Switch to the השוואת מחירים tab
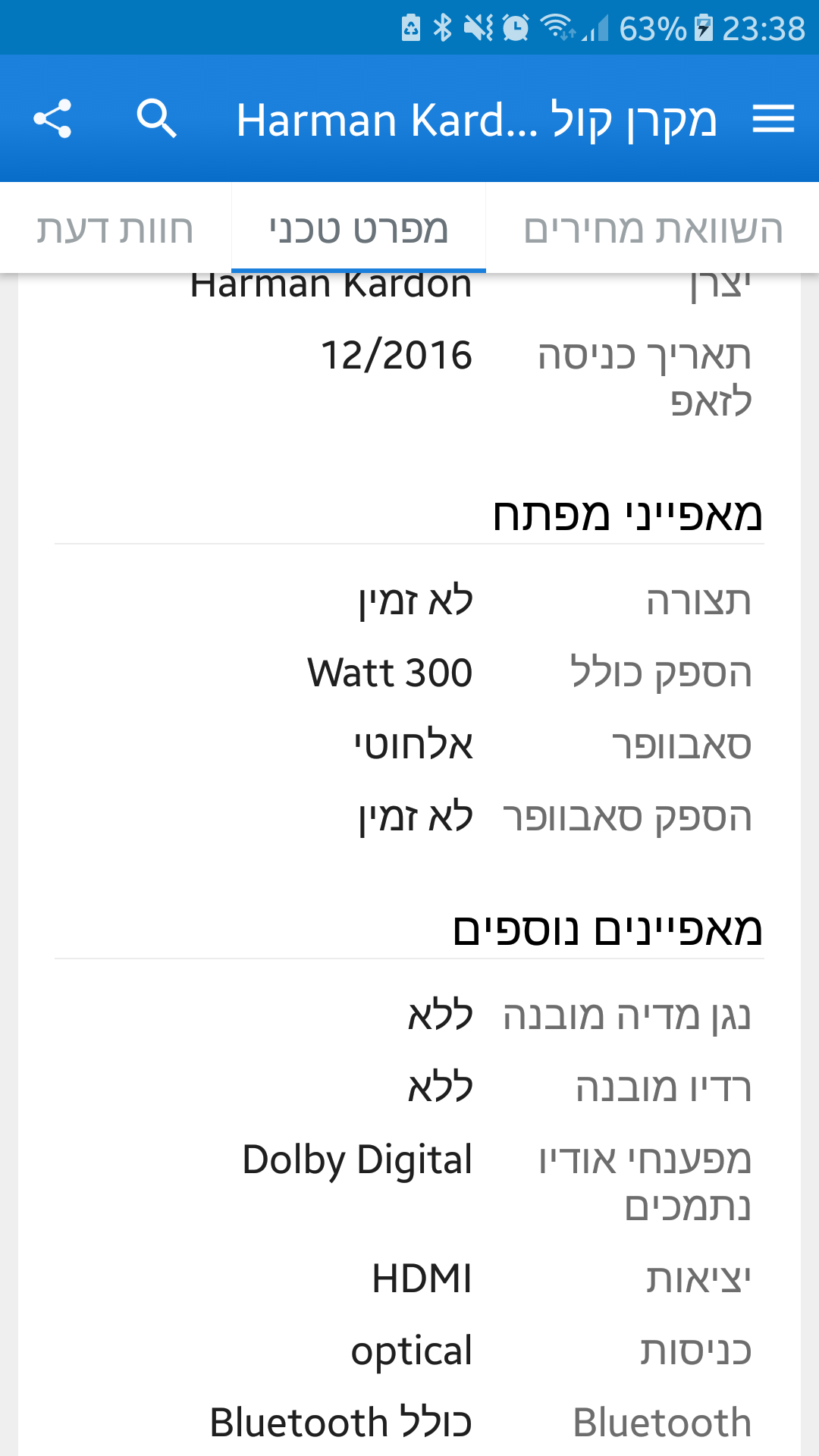 (x=652, y=228)
